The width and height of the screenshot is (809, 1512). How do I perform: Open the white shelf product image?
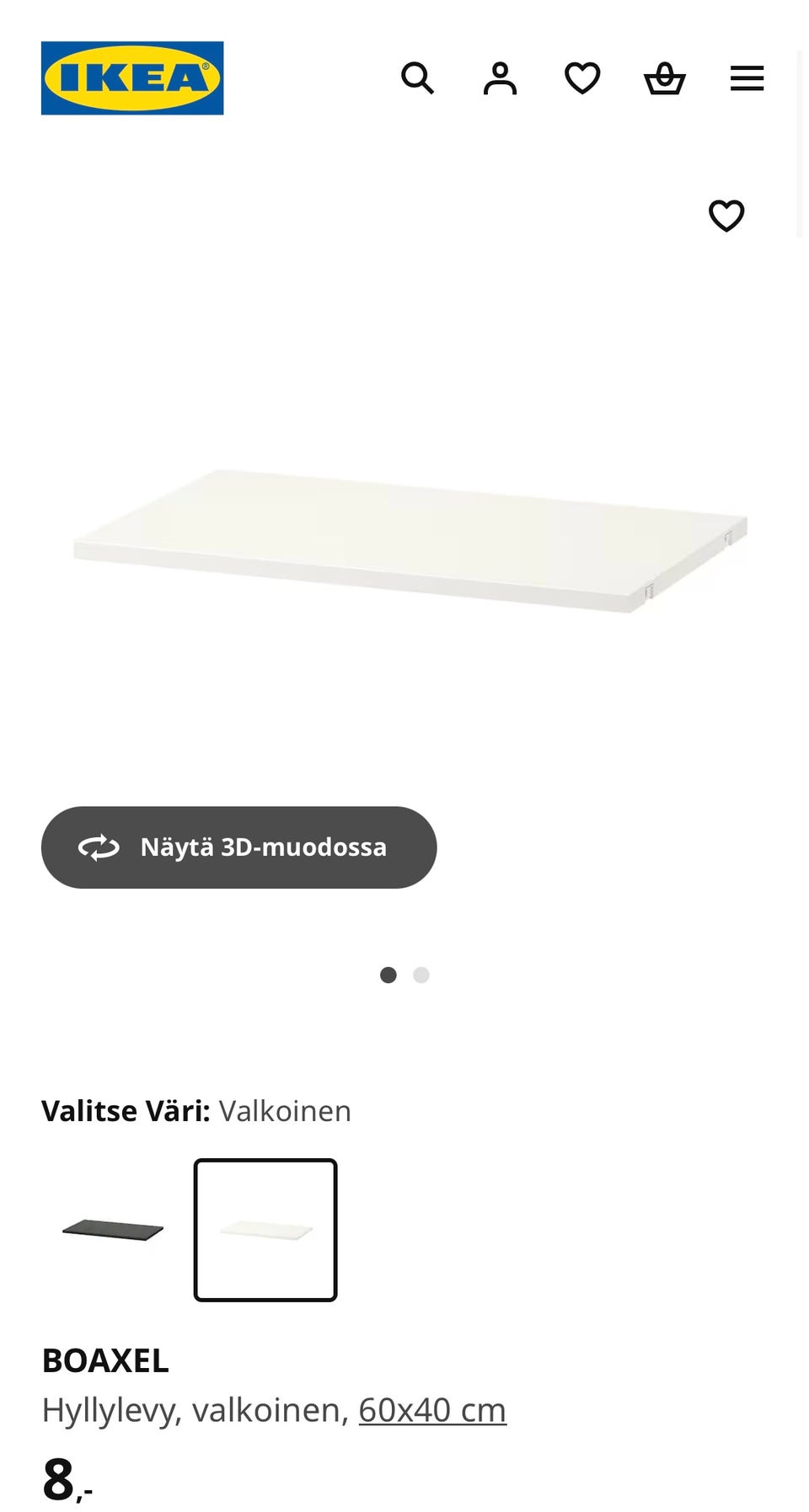(410, 540)
